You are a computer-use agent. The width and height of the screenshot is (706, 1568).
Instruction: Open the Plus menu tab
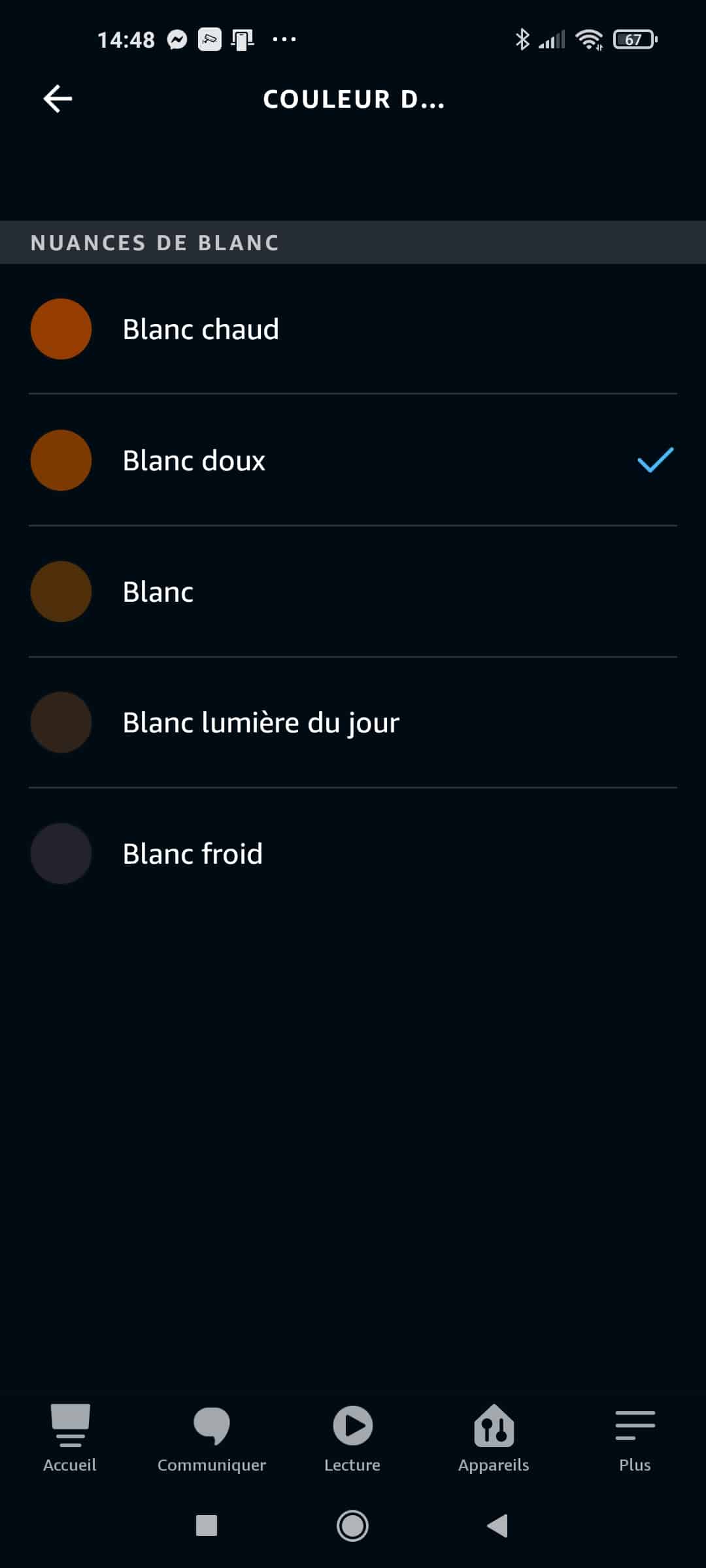(x=635, y=1439)
